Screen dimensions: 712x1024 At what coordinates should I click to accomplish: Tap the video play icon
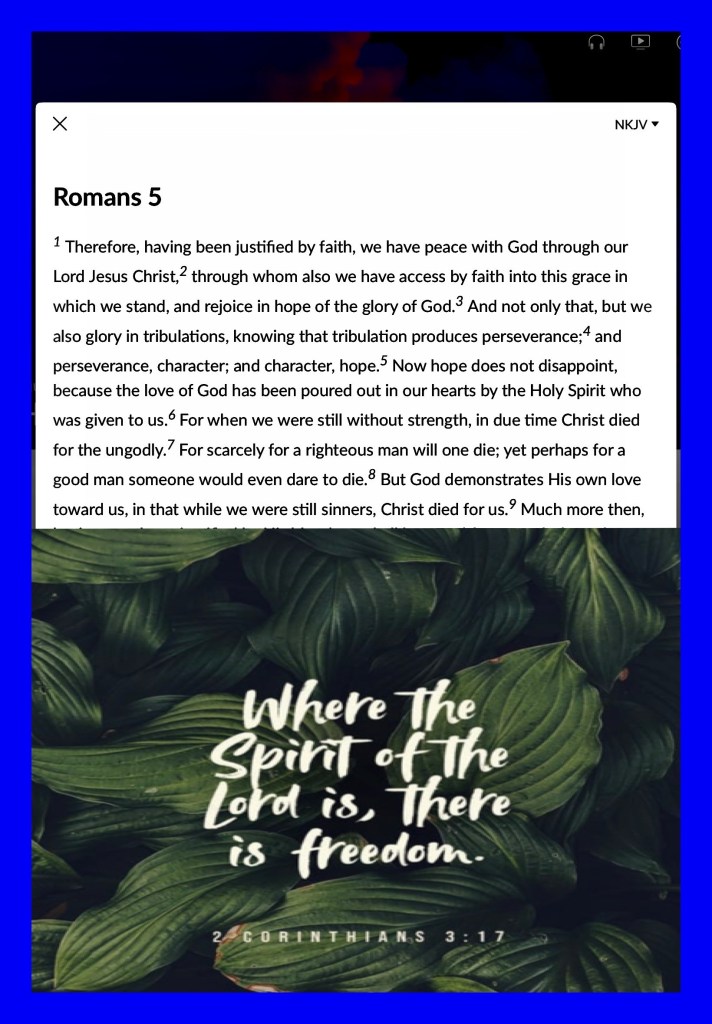640,42
